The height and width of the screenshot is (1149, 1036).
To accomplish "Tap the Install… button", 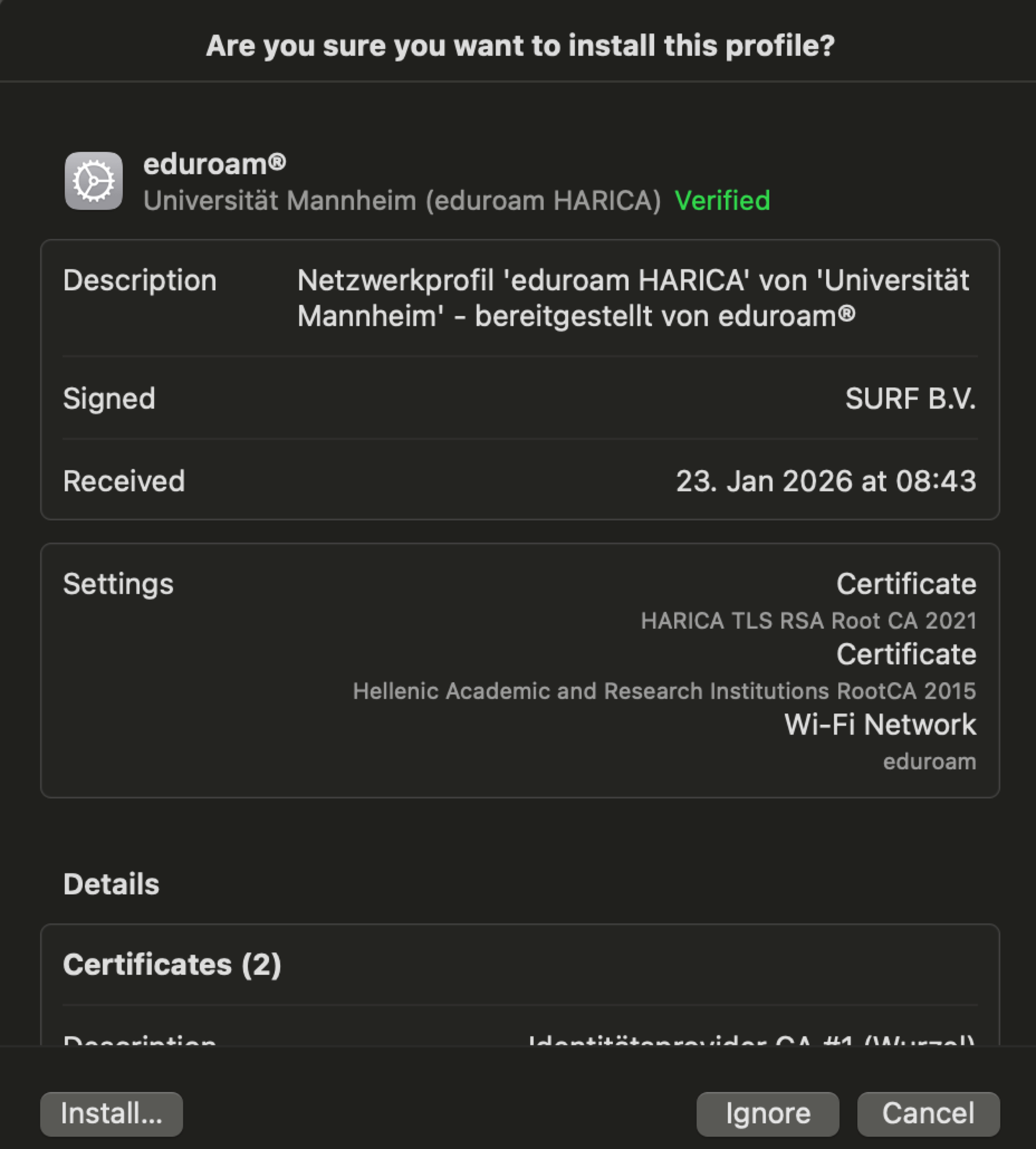I will click(112, 1114).
